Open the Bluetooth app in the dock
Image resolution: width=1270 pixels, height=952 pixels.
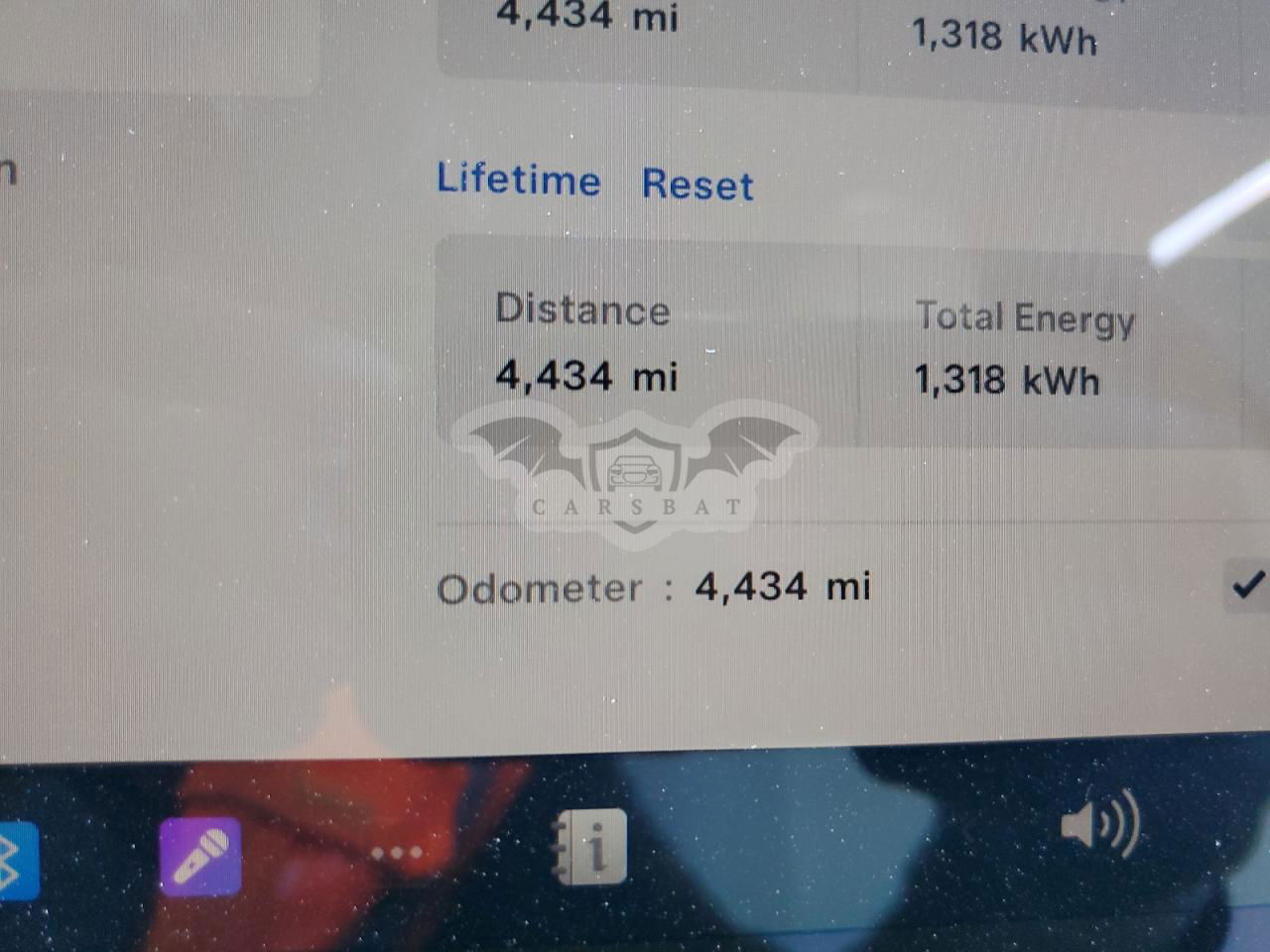pyautogui.click(x=15, y=859)
